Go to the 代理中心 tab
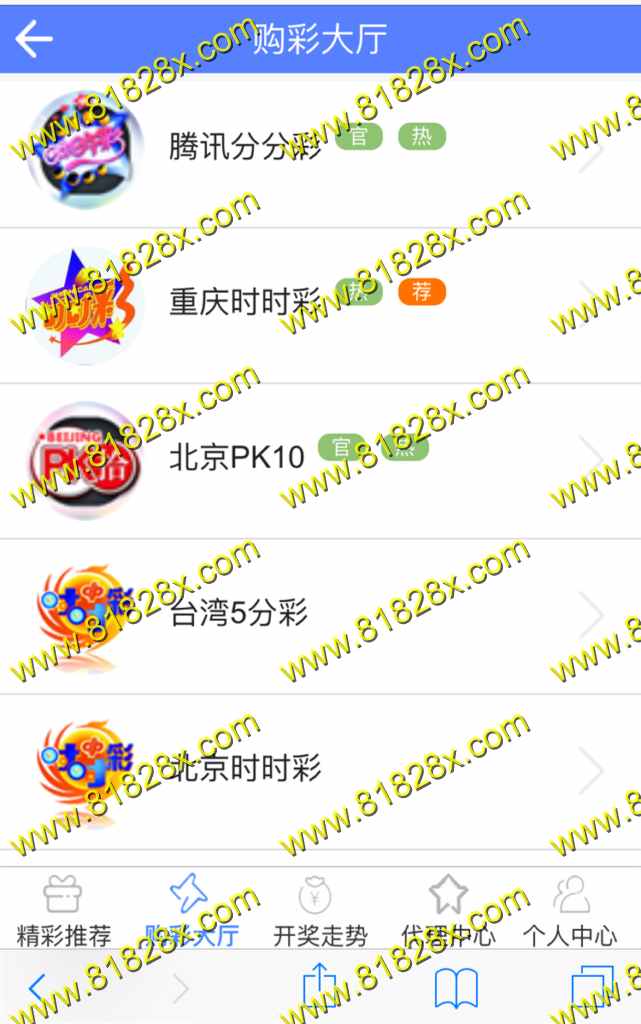The width and height of the screenshot is (641, 1024). (447, 912)
